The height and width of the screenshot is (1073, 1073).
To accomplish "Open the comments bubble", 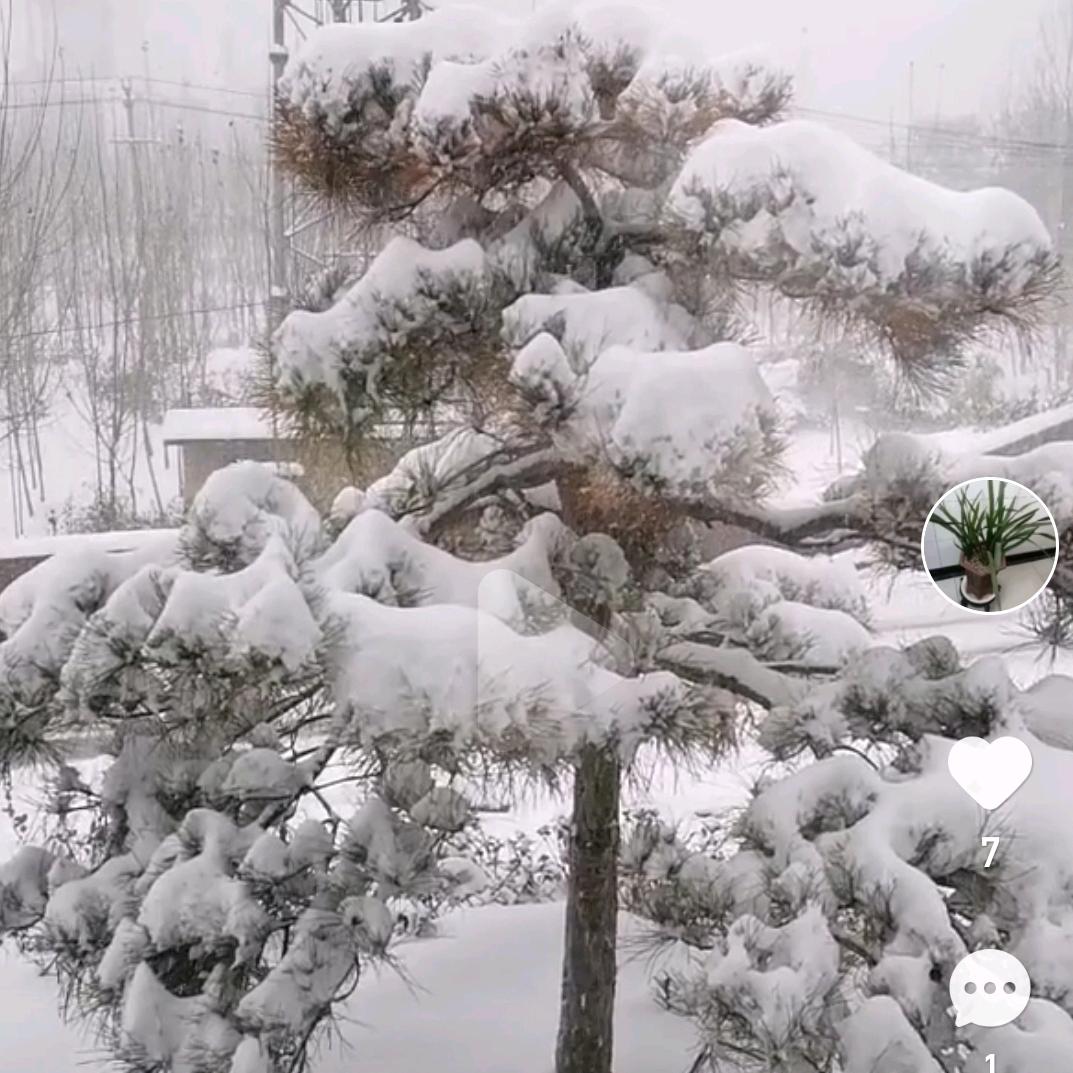I will click(x=989, y=988).
